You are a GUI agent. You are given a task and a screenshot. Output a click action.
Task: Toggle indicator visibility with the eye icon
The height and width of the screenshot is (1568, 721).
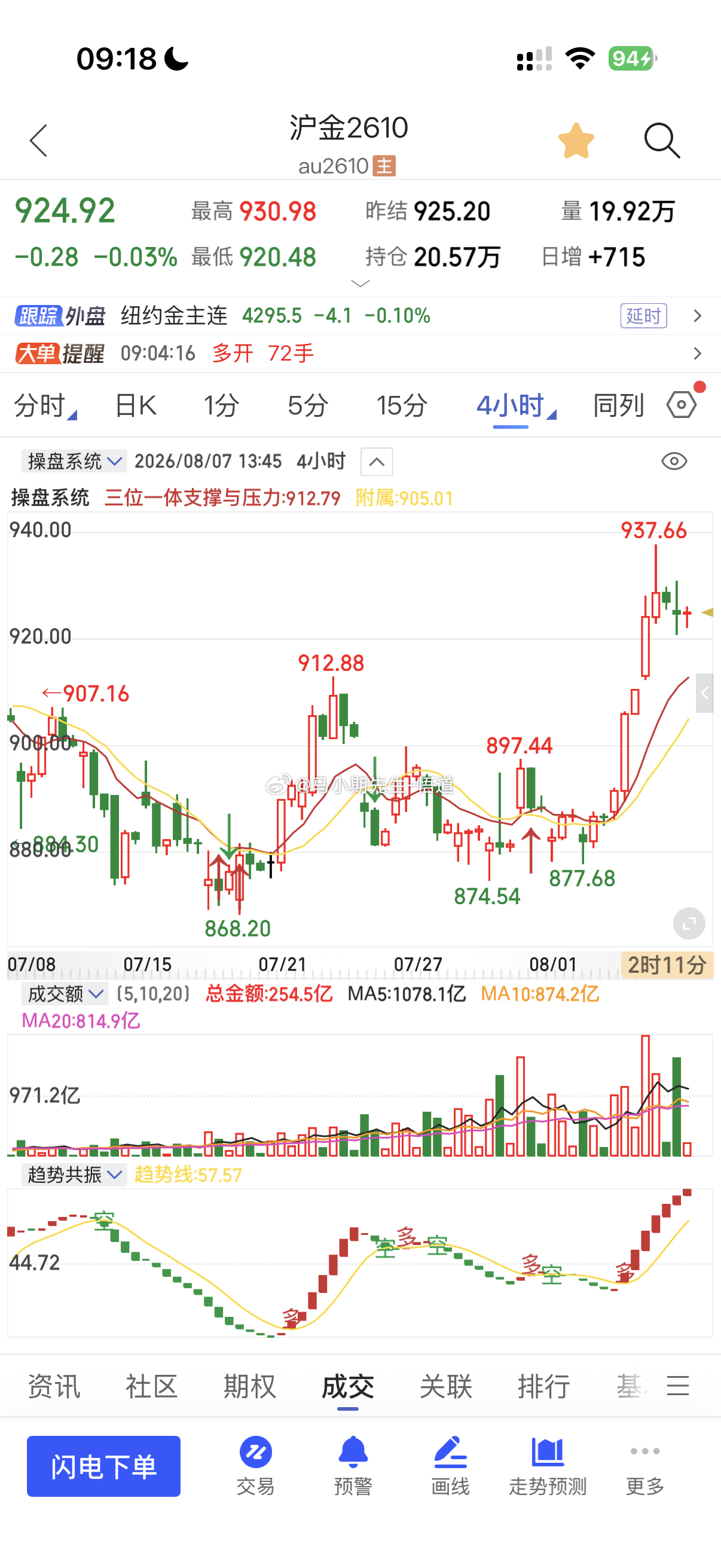point(674,462)
